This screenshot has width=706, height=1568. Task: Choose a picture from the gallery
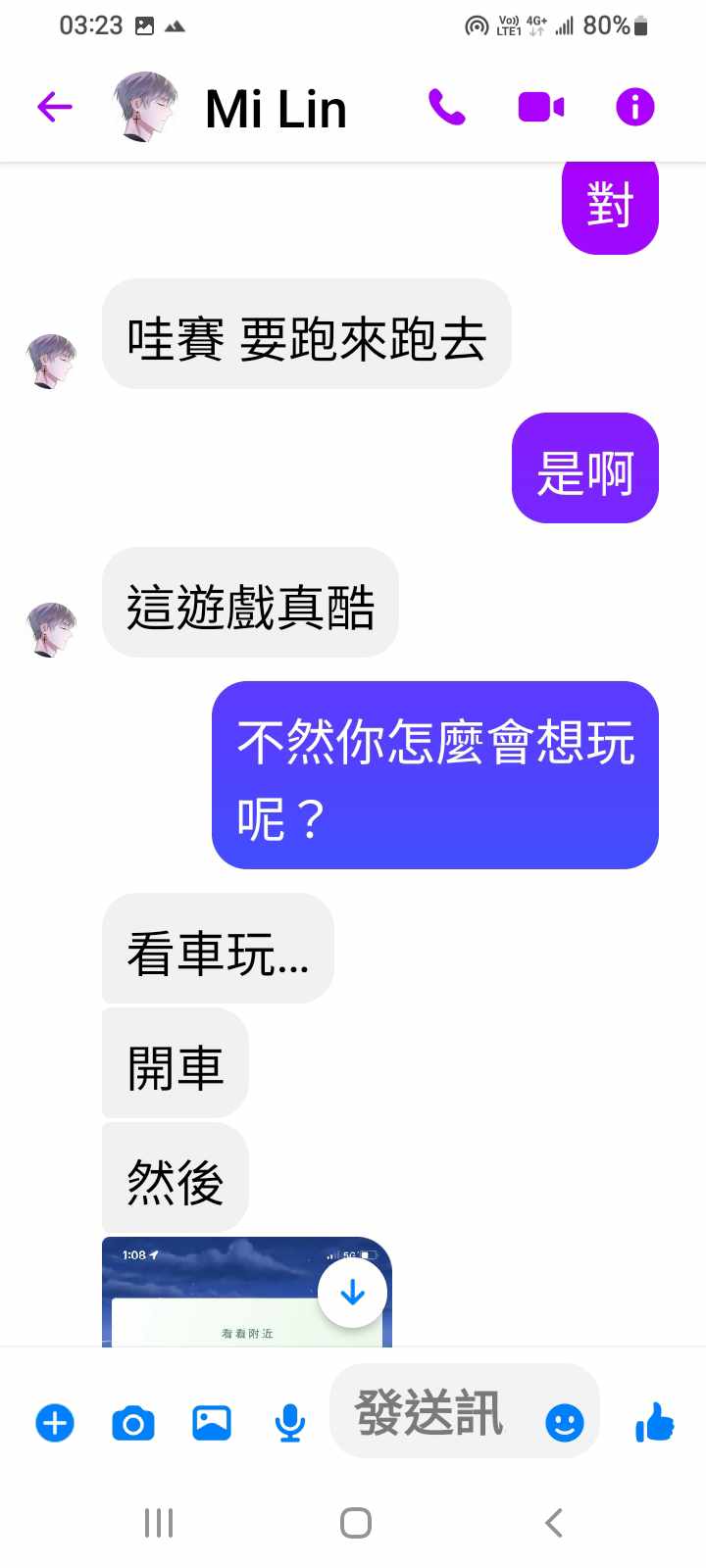click(x=212, y=1423)
